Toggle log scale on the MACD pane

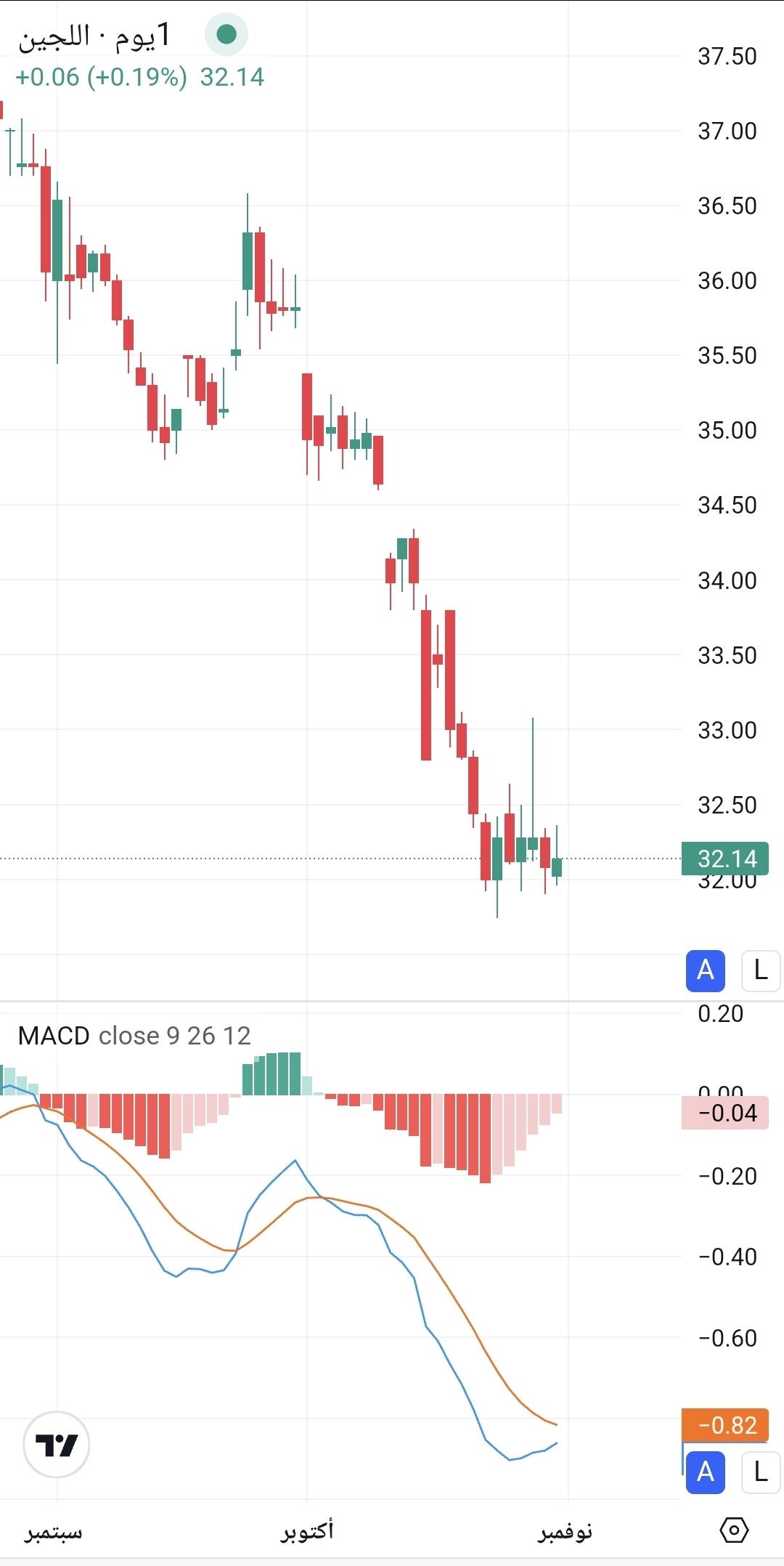pos(760,1472)
